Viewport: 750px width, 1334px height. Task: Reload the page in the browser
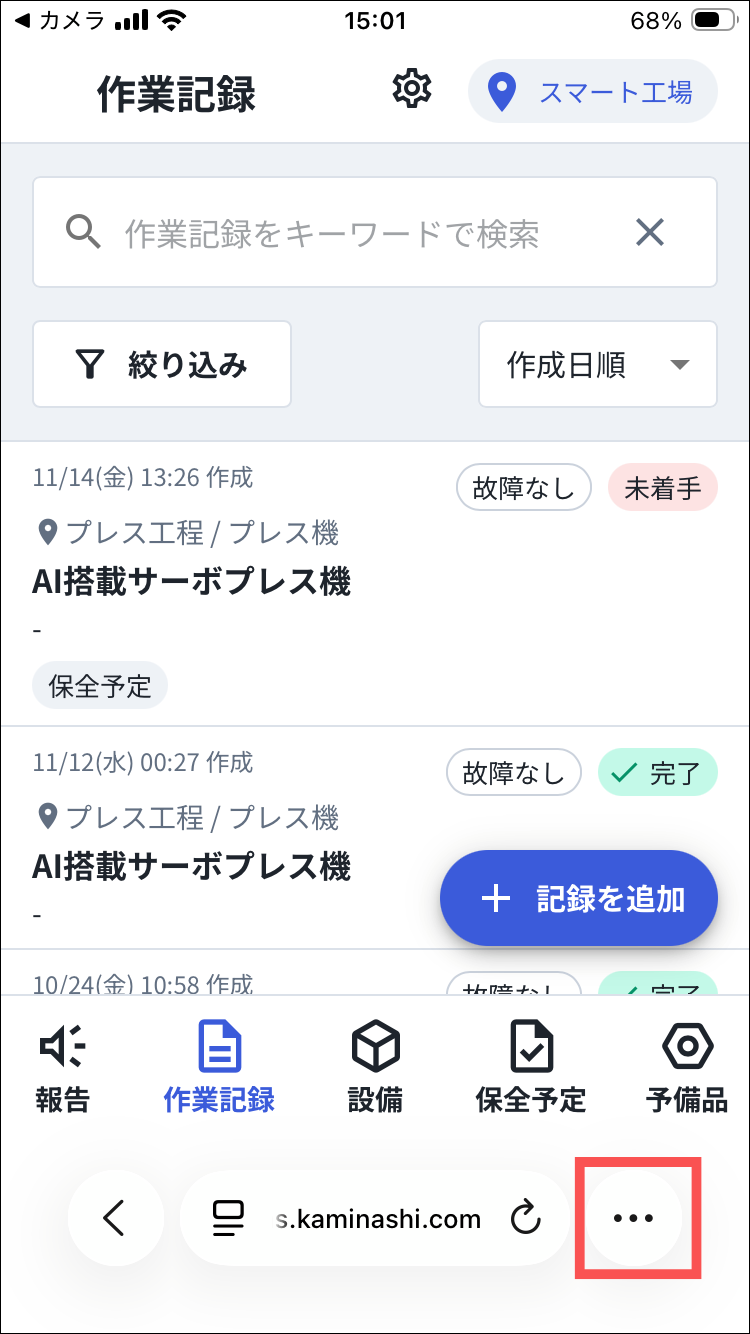tap(525, 1218)
